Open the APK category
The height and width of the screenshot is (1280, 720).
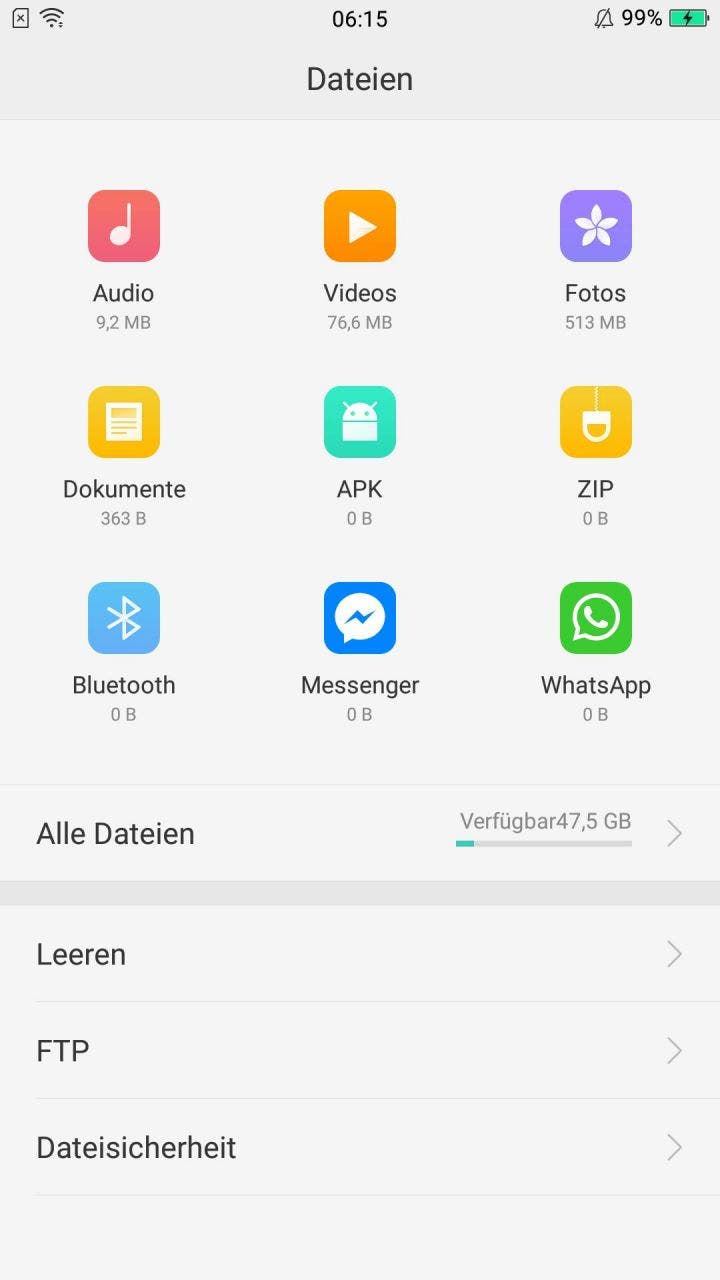360,423
